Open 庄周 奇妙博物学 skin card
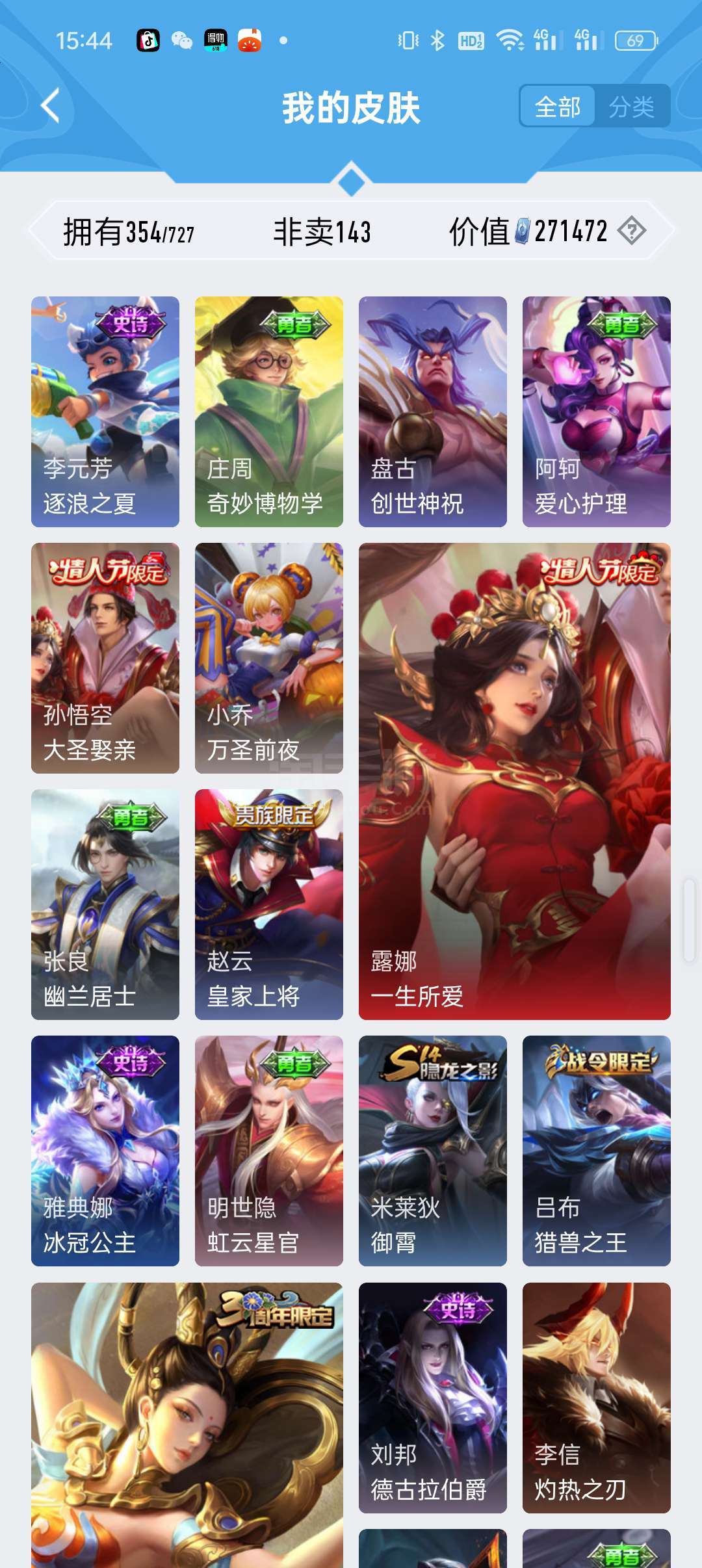 (269, 411)
